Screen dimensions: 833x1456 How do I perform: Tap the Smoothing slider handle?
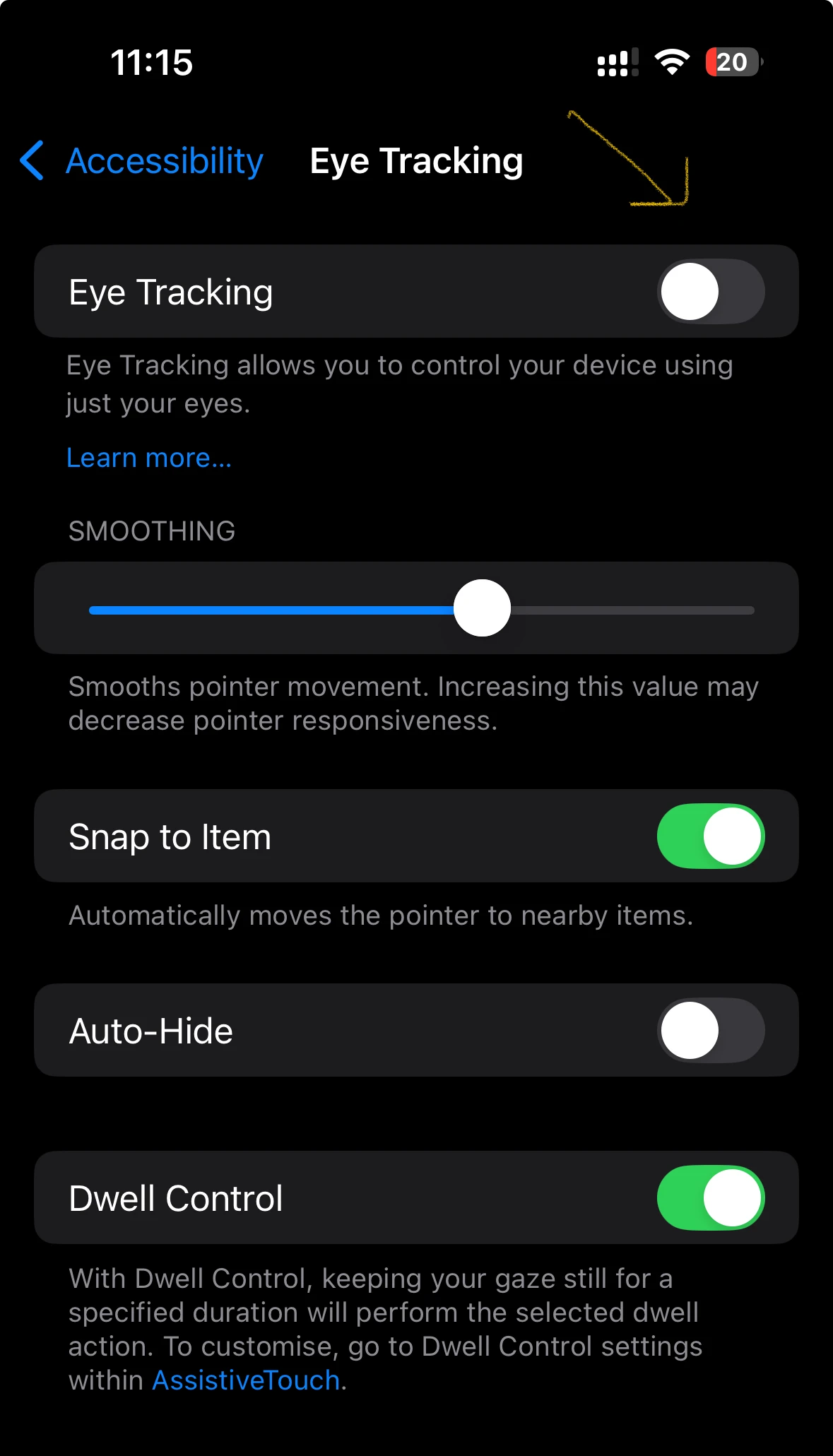(483, 608)
